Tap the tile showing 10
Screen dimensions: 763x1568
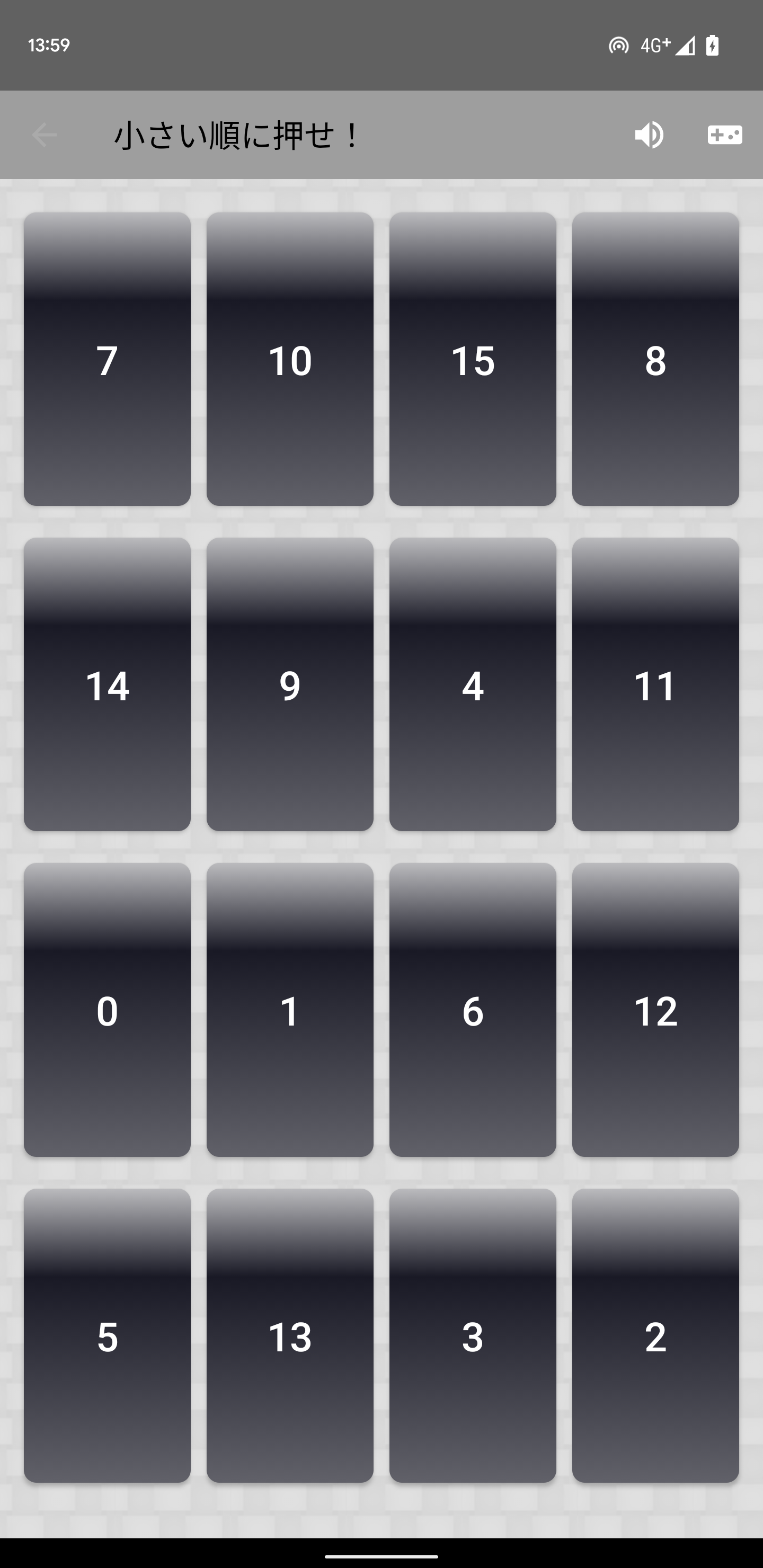[290, 359]
